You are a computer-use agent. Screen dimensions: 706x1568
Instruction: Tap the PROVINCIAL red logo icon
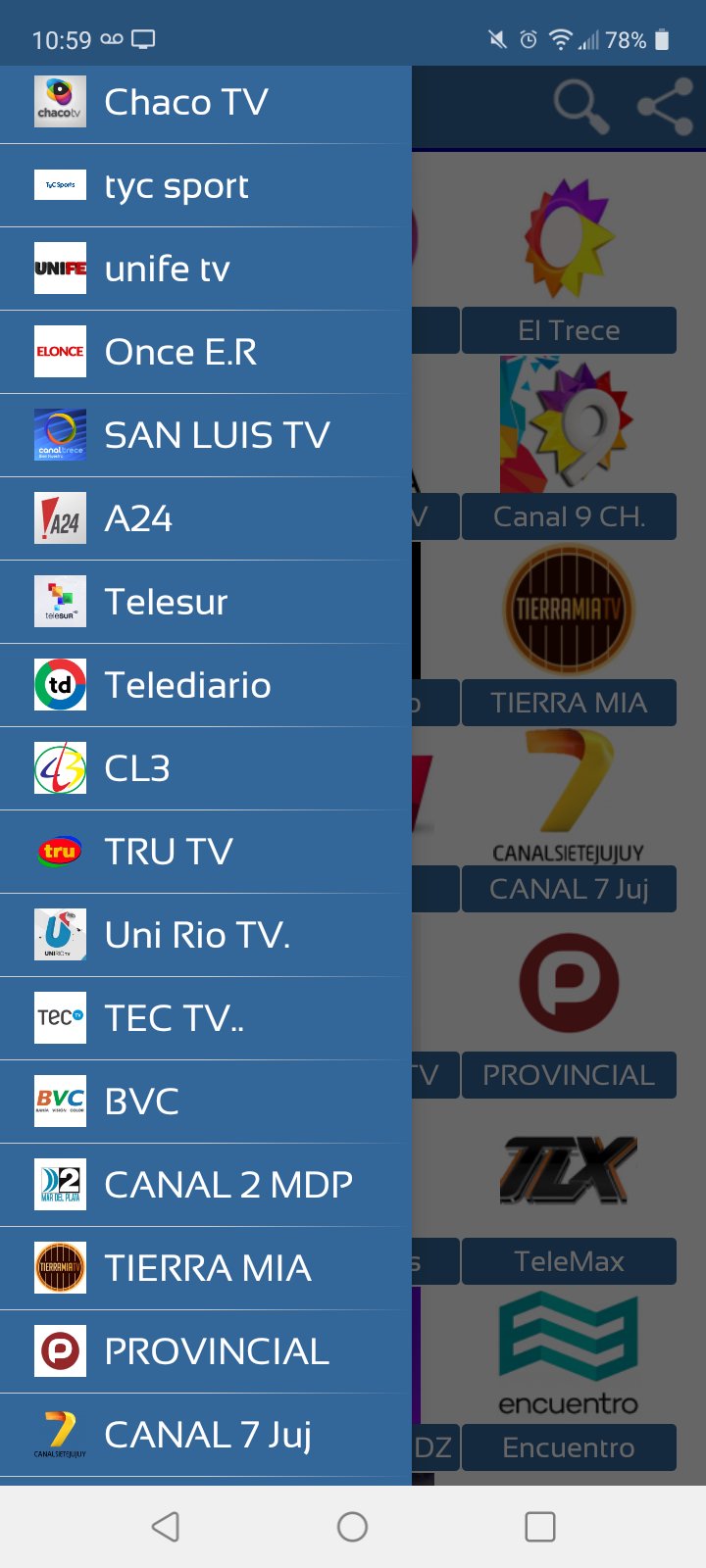pos(60,1350)
